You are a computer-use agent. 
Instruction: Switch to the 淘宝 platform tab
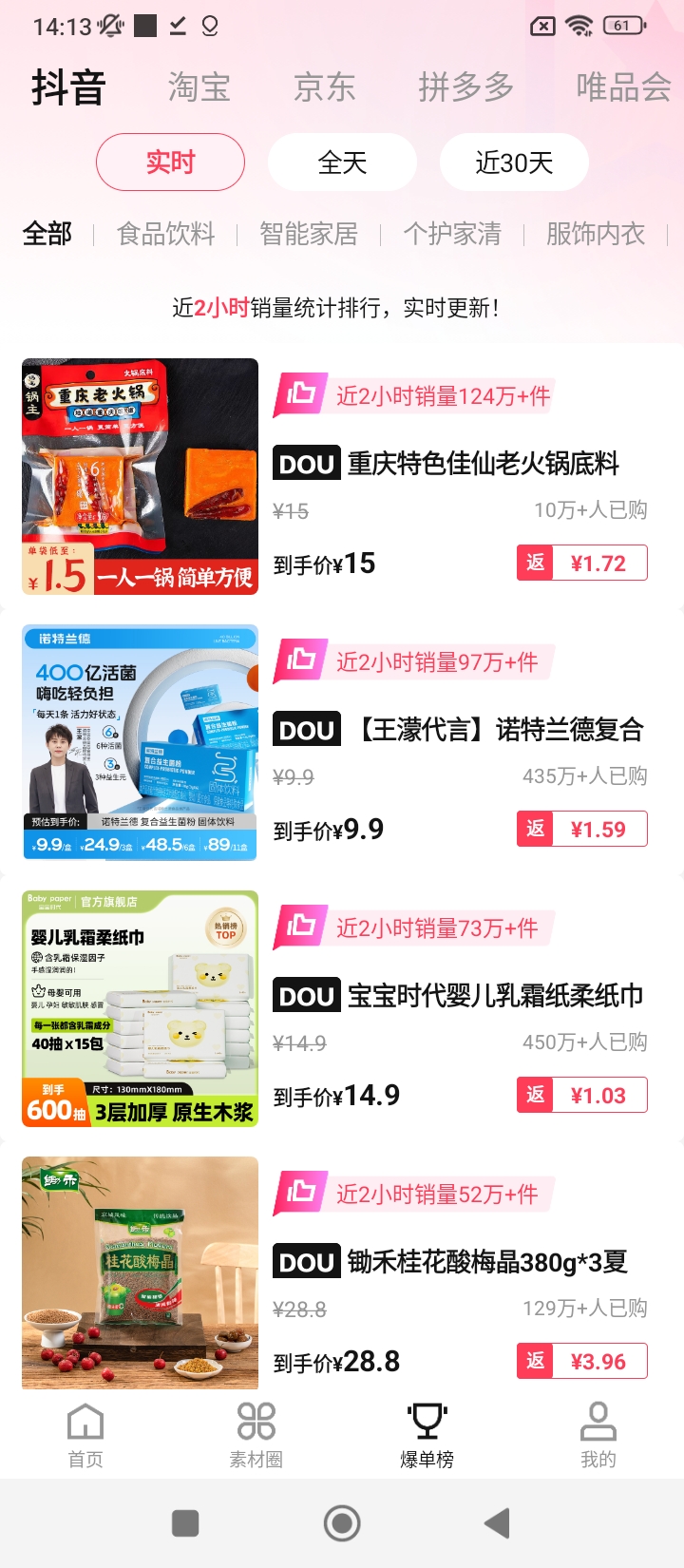click(x=199, y=87)
